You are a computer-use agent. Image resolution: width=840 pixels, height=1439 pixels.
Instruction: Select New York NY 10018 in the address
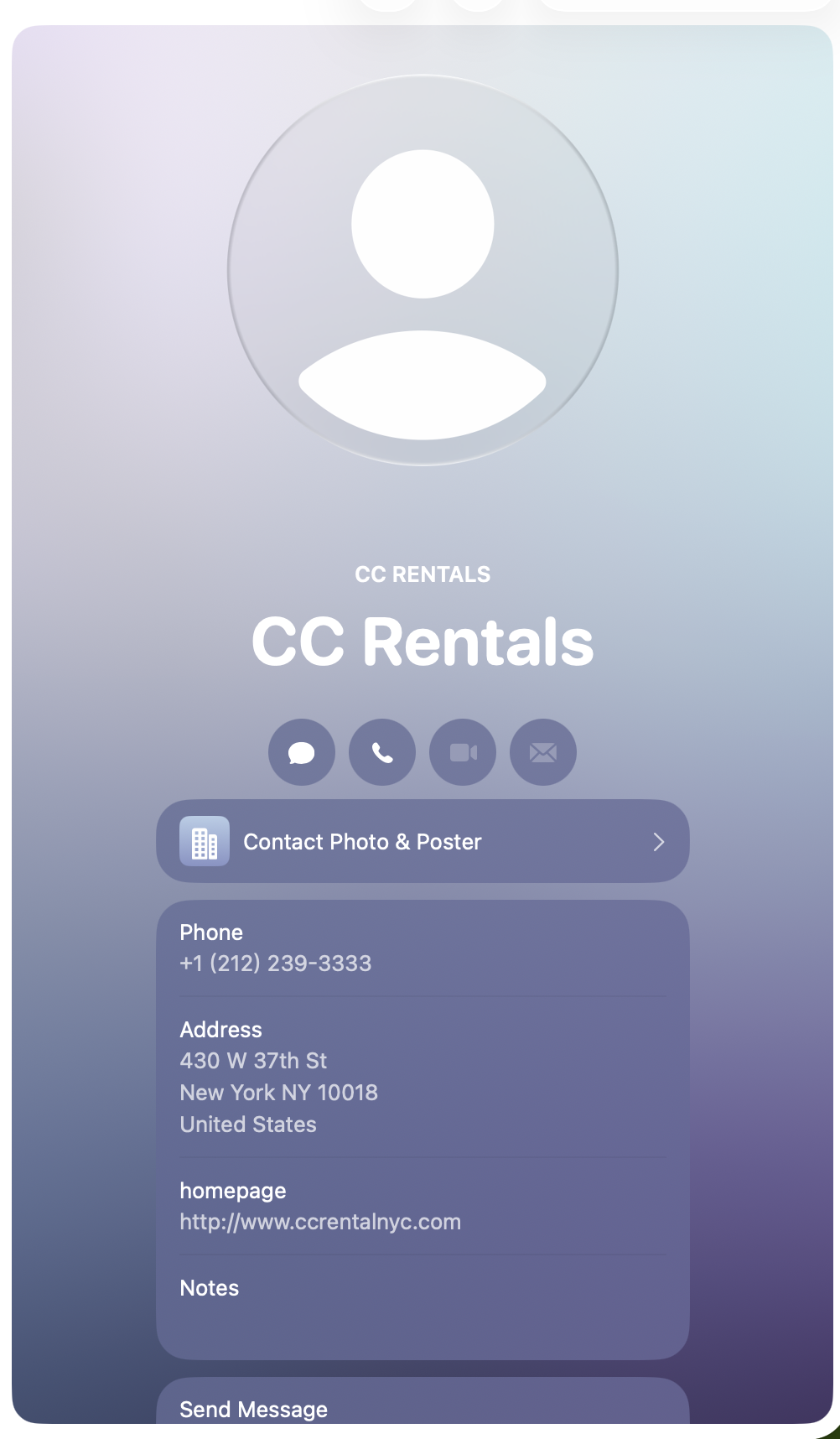[x=278, y=1093]
